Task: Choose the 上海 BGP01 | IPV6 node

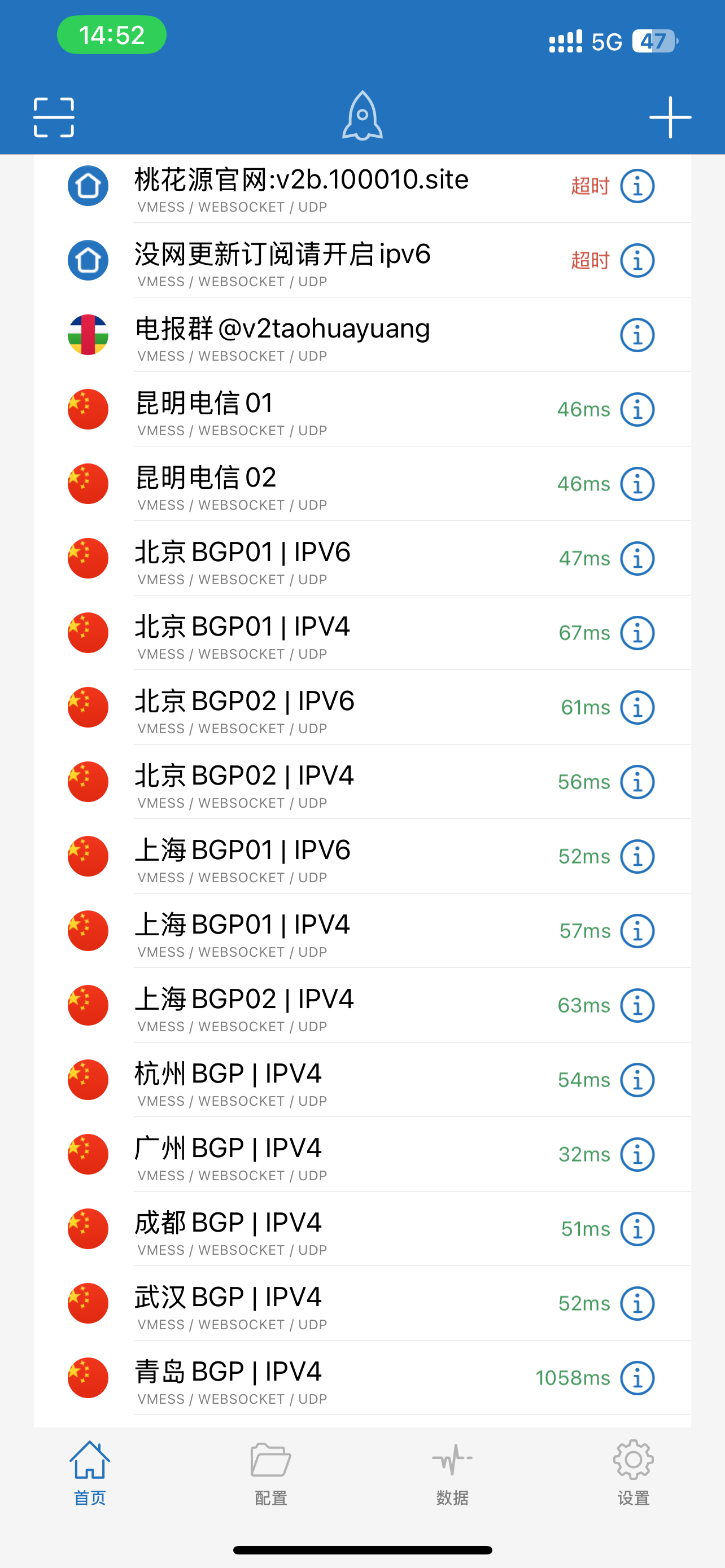Action: 304,856
